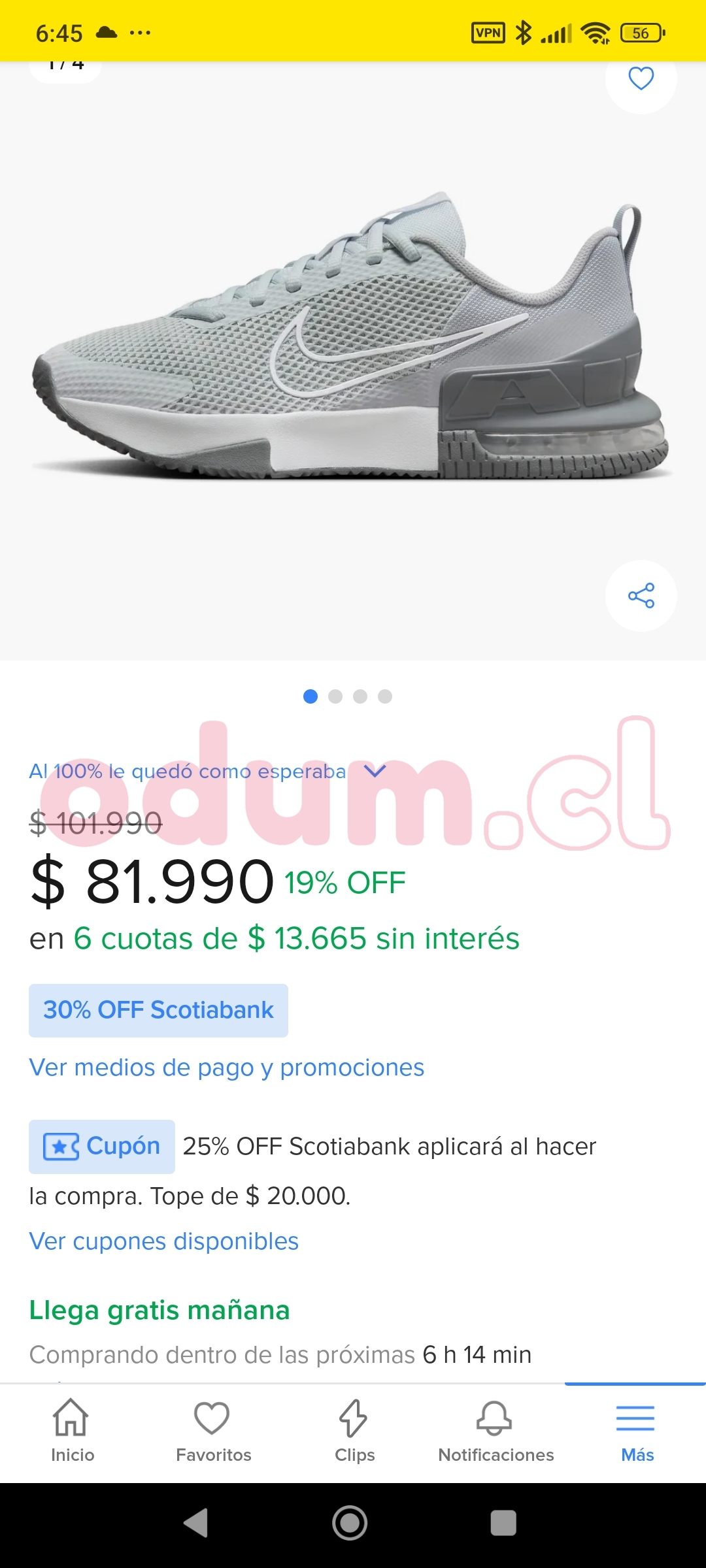Tap the '30% OFF Scotiabank' promotion badge
Viewport: 706px width, 1568px height.
158,1009
